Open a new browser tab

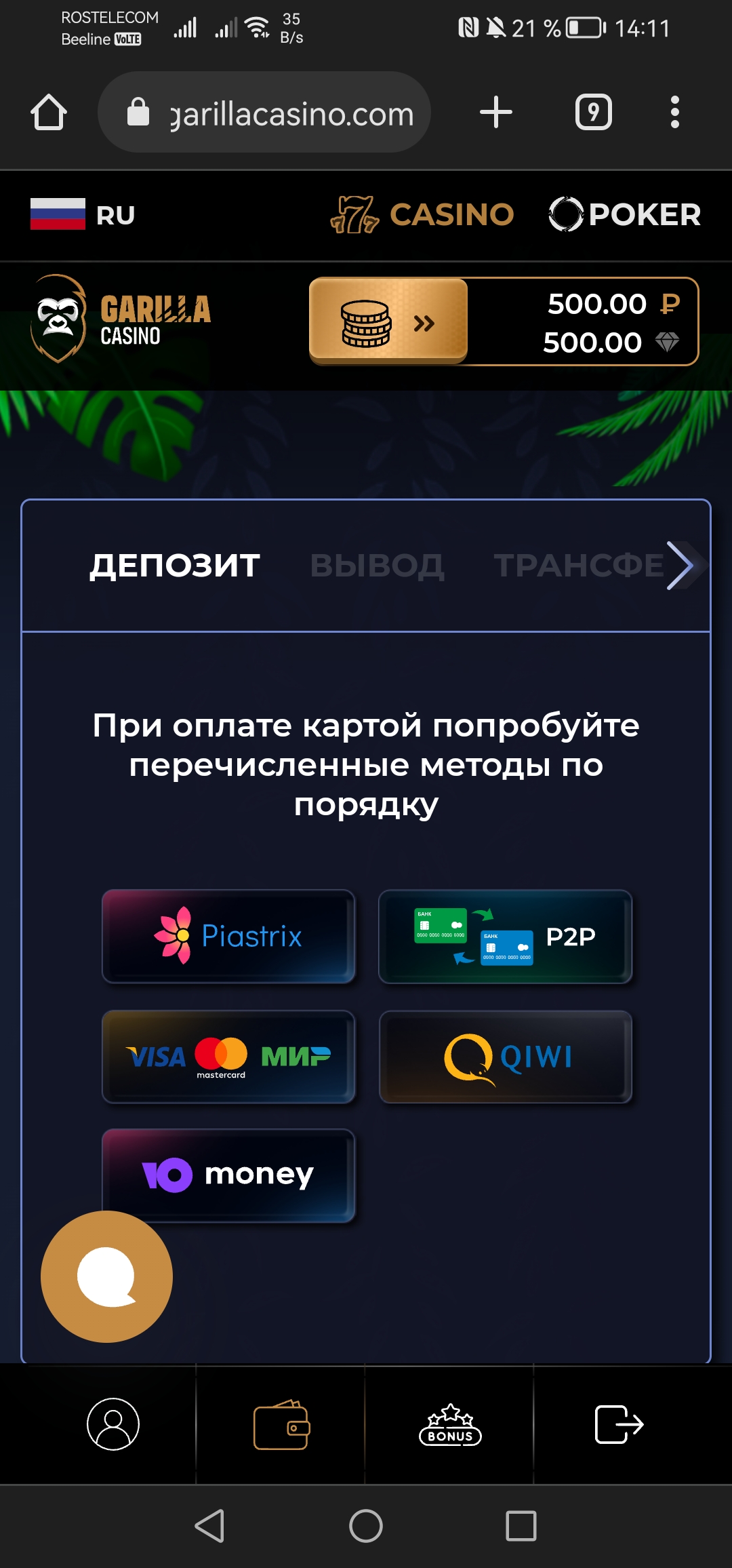click(x=496, y=112)
